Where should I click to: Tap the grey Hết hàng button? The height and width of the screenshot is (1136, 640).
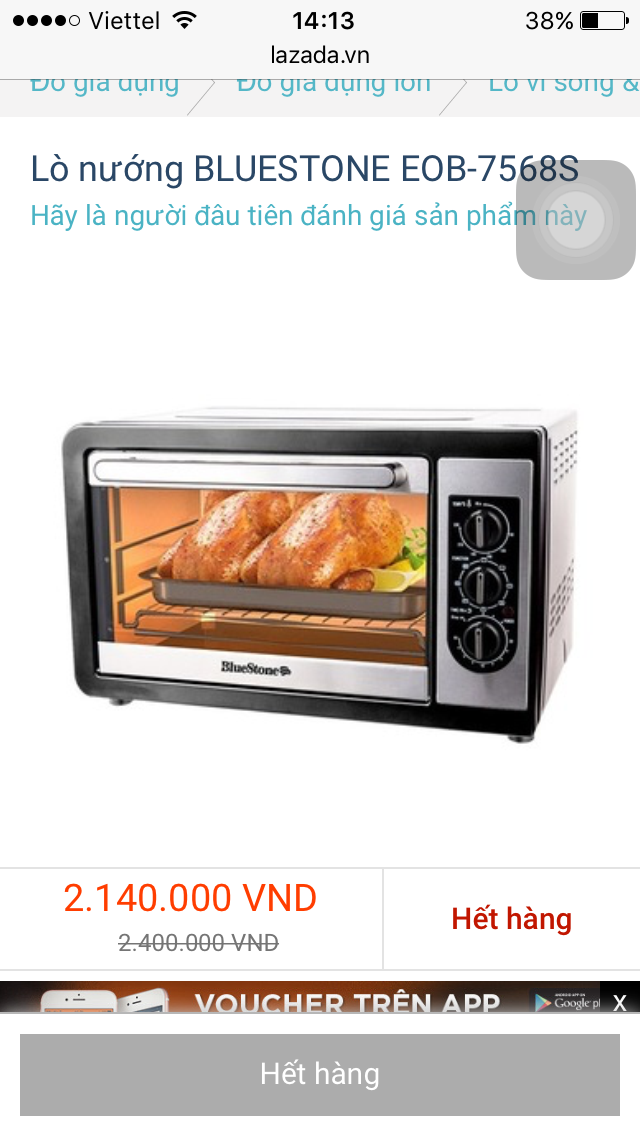tap(320, 1075)
